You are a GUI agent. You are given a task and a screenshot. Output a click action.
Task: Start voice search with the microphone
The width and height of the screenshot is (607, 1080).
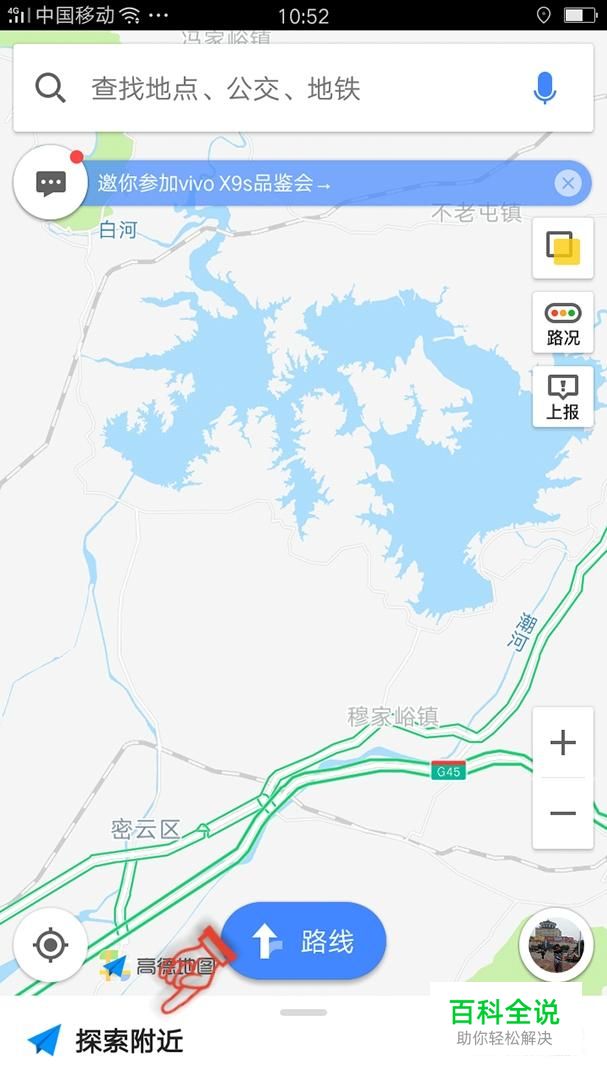[544, 88]
